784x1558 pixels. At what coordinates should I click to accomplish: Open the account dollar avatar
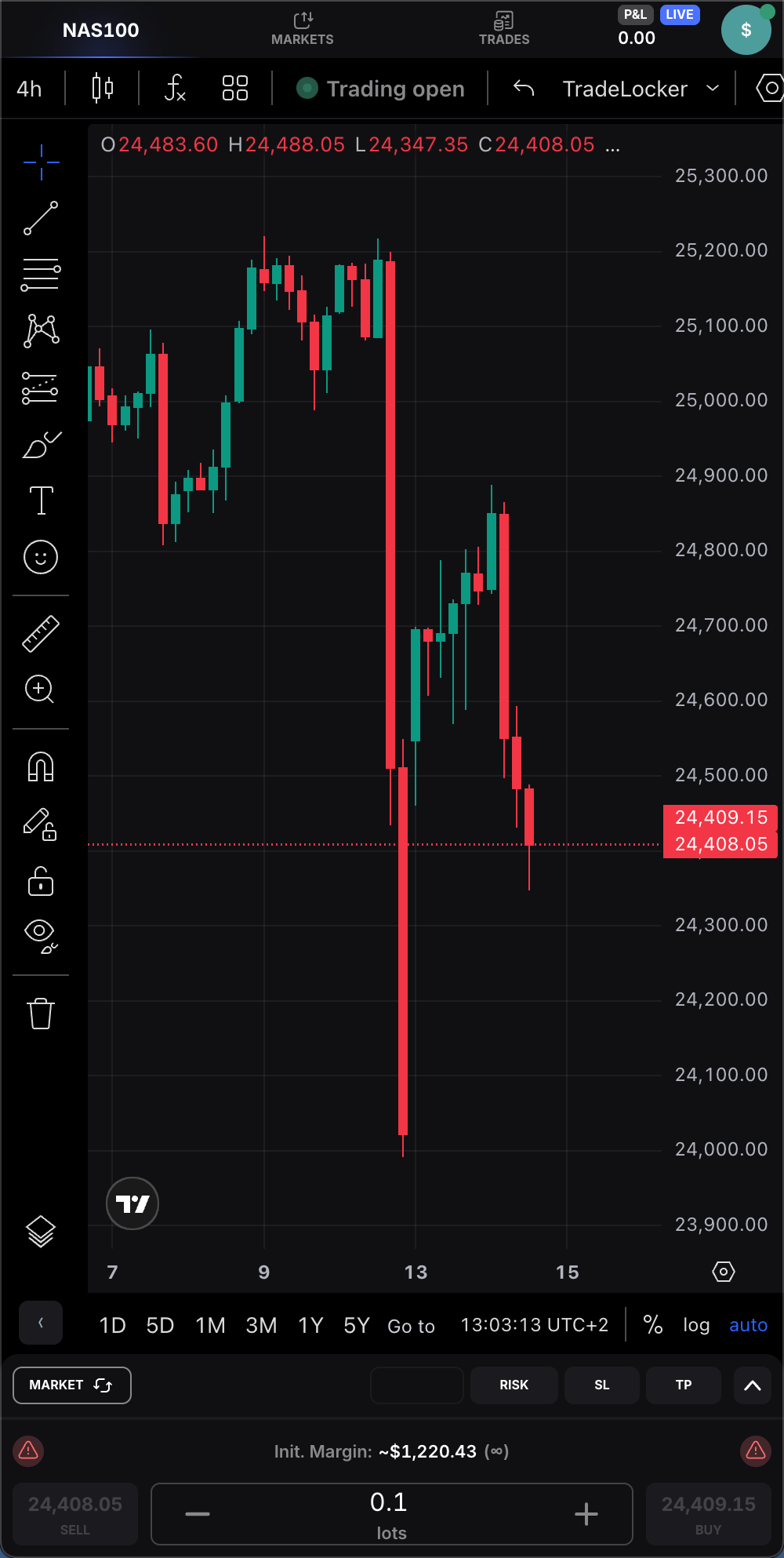click(x=746, y=30)
